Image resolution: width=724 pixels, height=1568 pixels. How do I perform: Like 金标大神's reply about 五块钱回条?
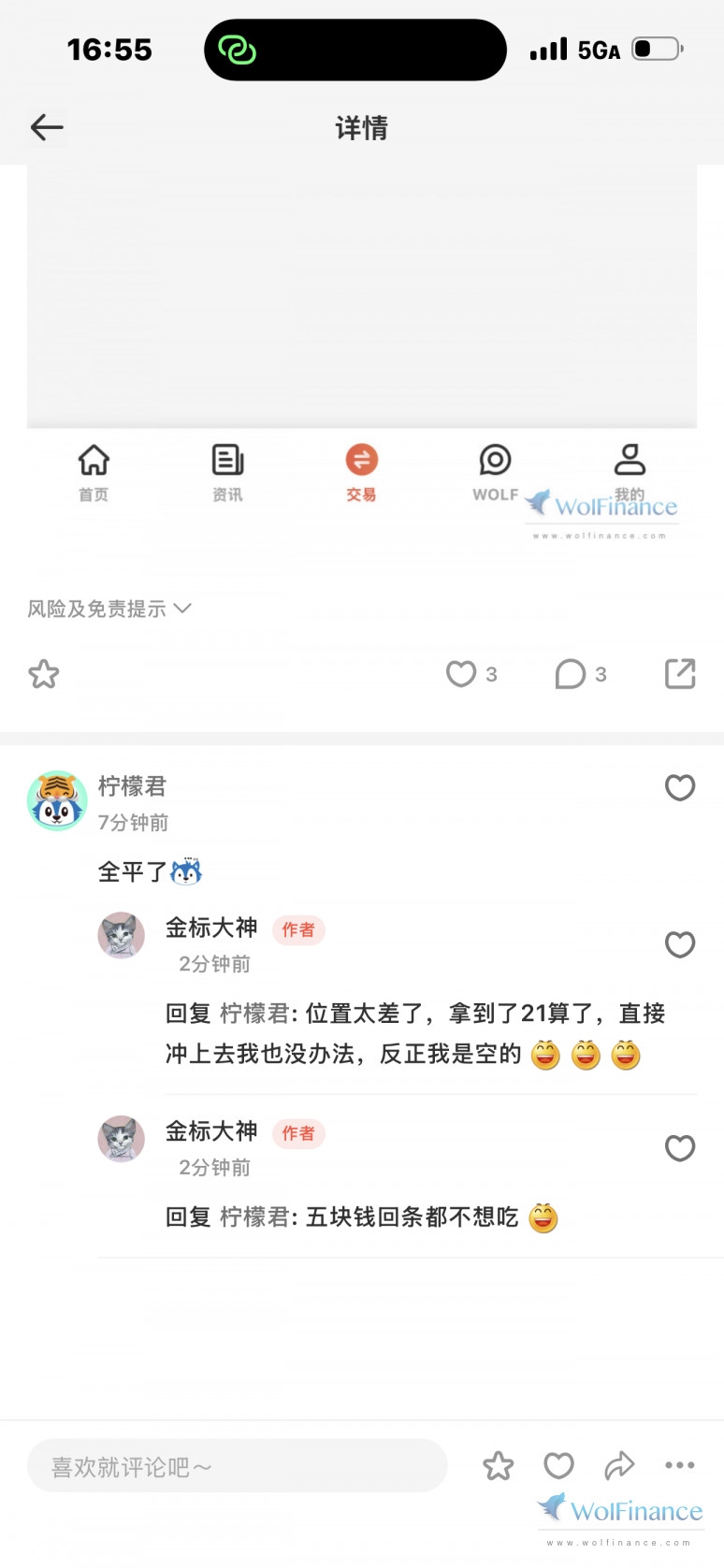pyautogui.click(x=680, y=1148)
